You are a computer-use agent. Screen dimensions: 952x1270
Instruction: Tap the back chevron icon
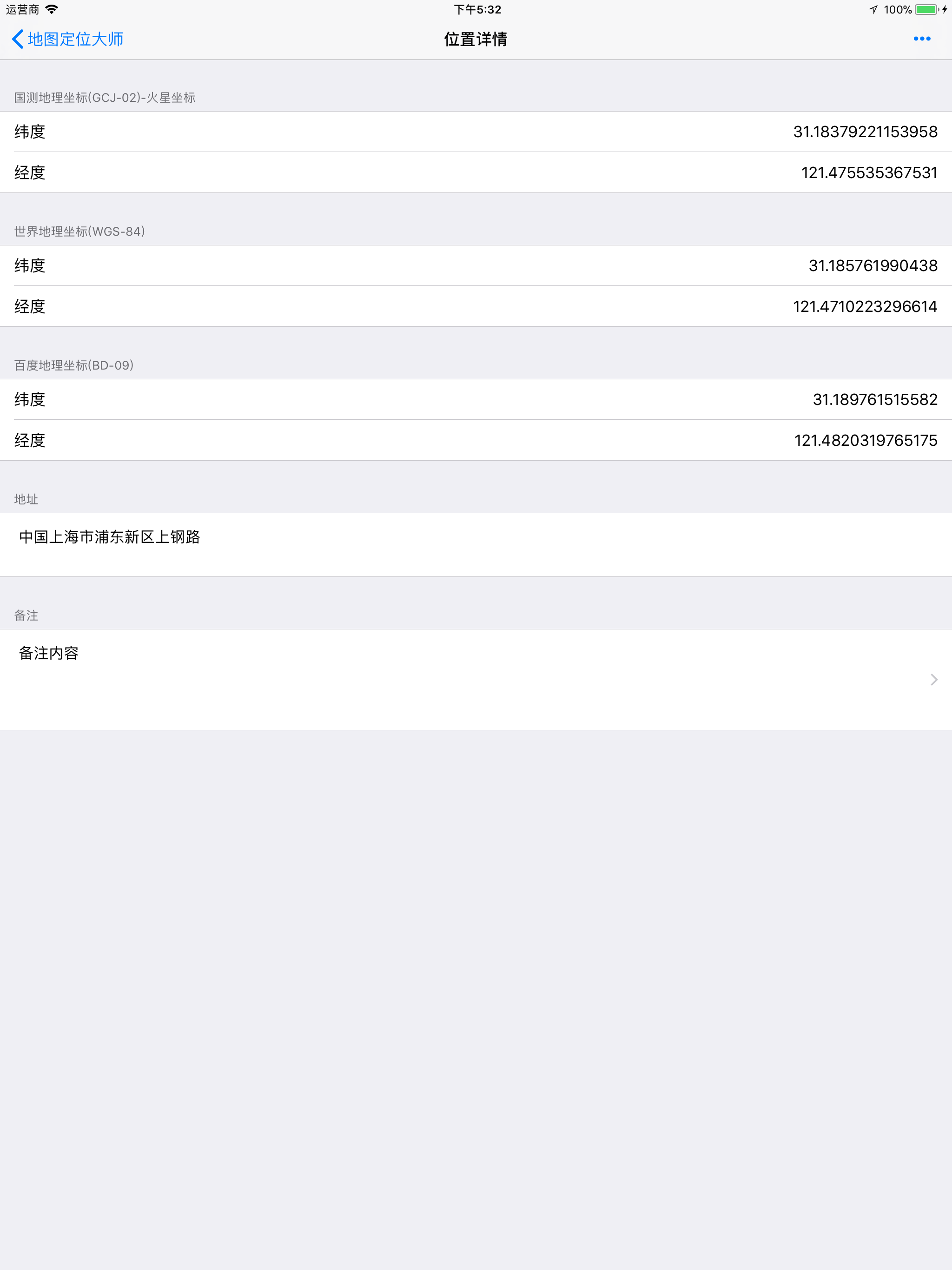(x=17, y=39)
